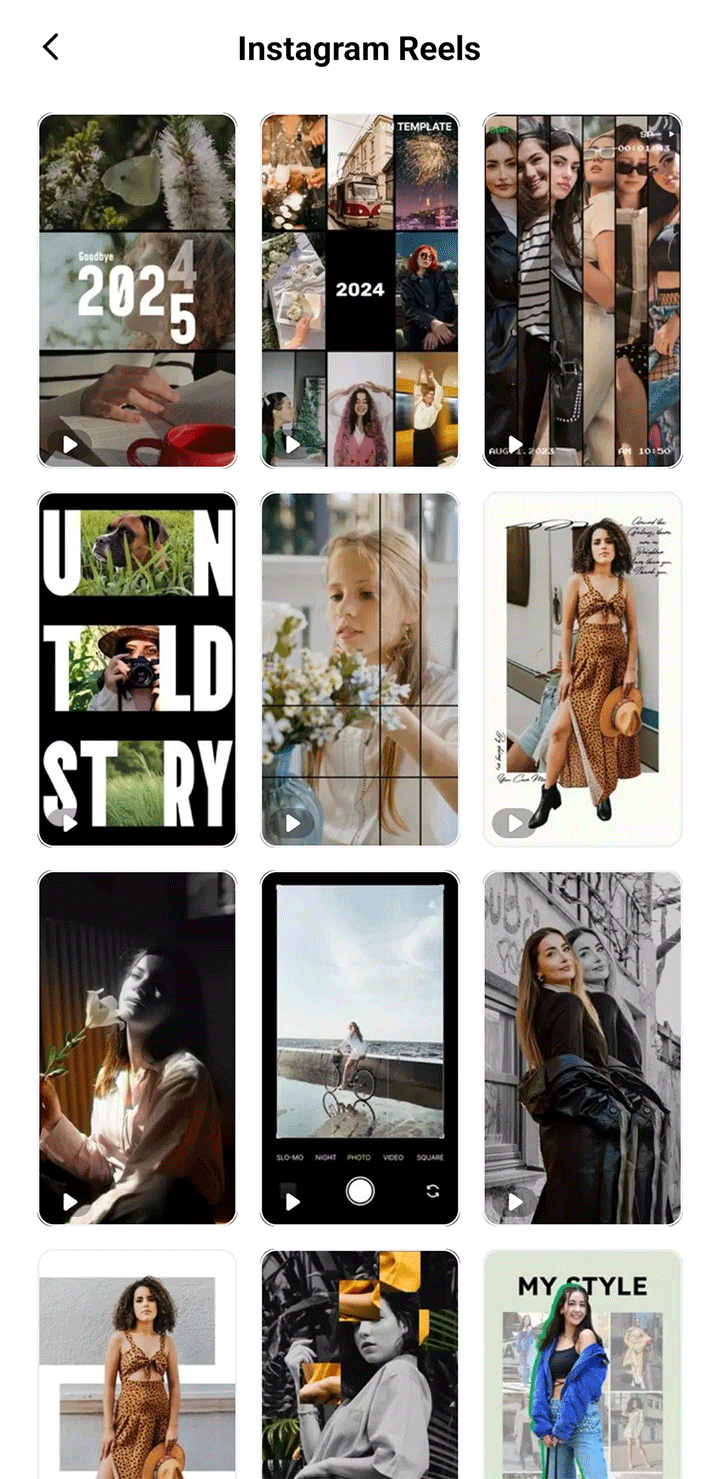This screenshot has width=720, height=1479.
Task: Go back from Instagram Reels
Action: click(51, 47)
